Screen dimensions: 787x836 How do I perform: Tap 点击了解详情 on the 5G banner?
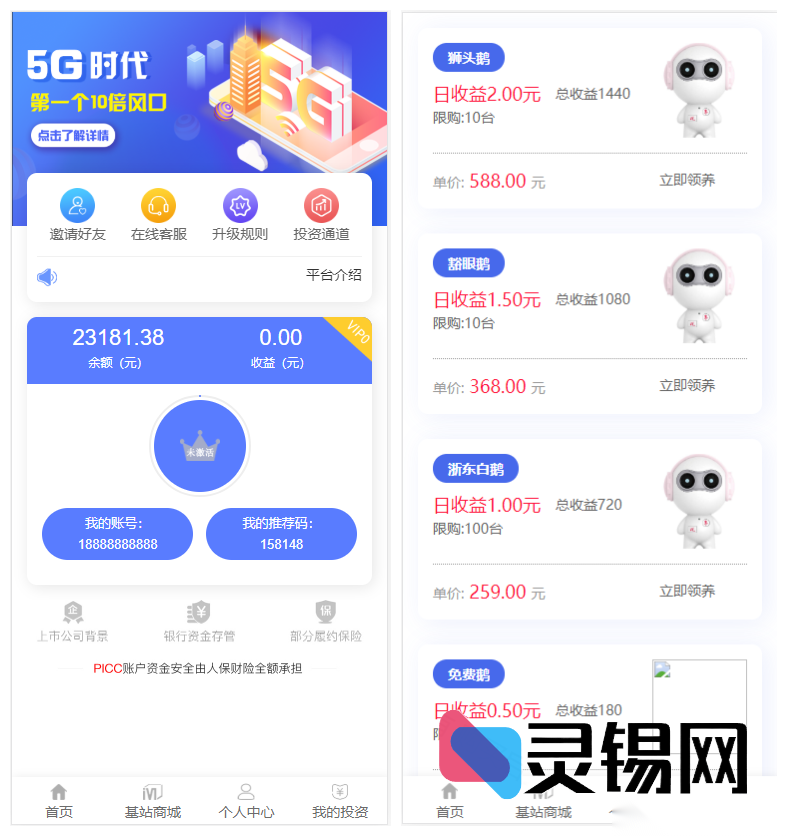coord(72,135)
